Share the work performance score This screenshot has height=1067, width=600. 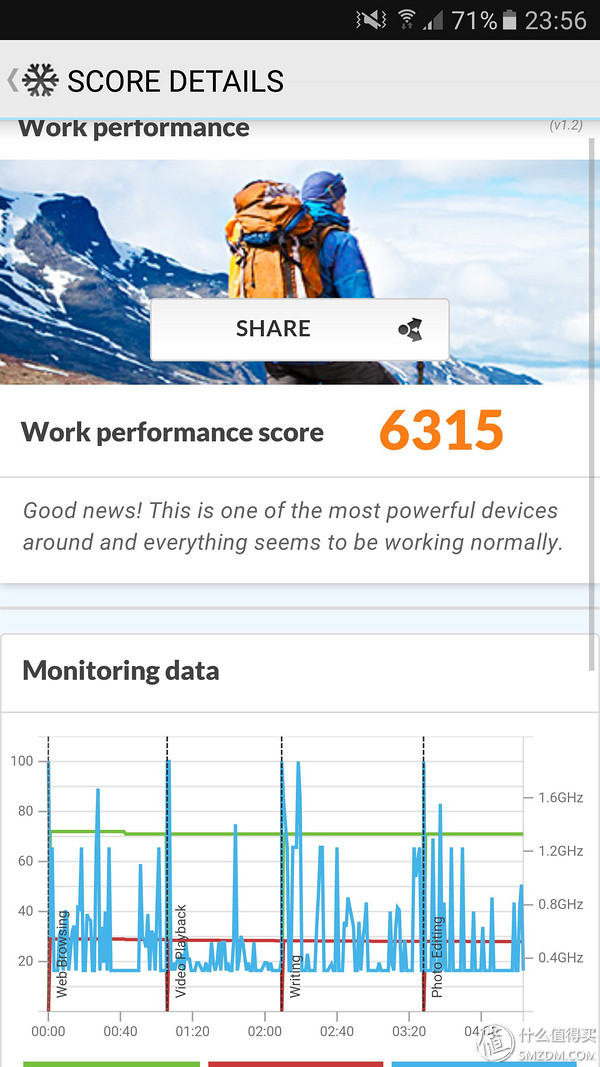[299, 329]
